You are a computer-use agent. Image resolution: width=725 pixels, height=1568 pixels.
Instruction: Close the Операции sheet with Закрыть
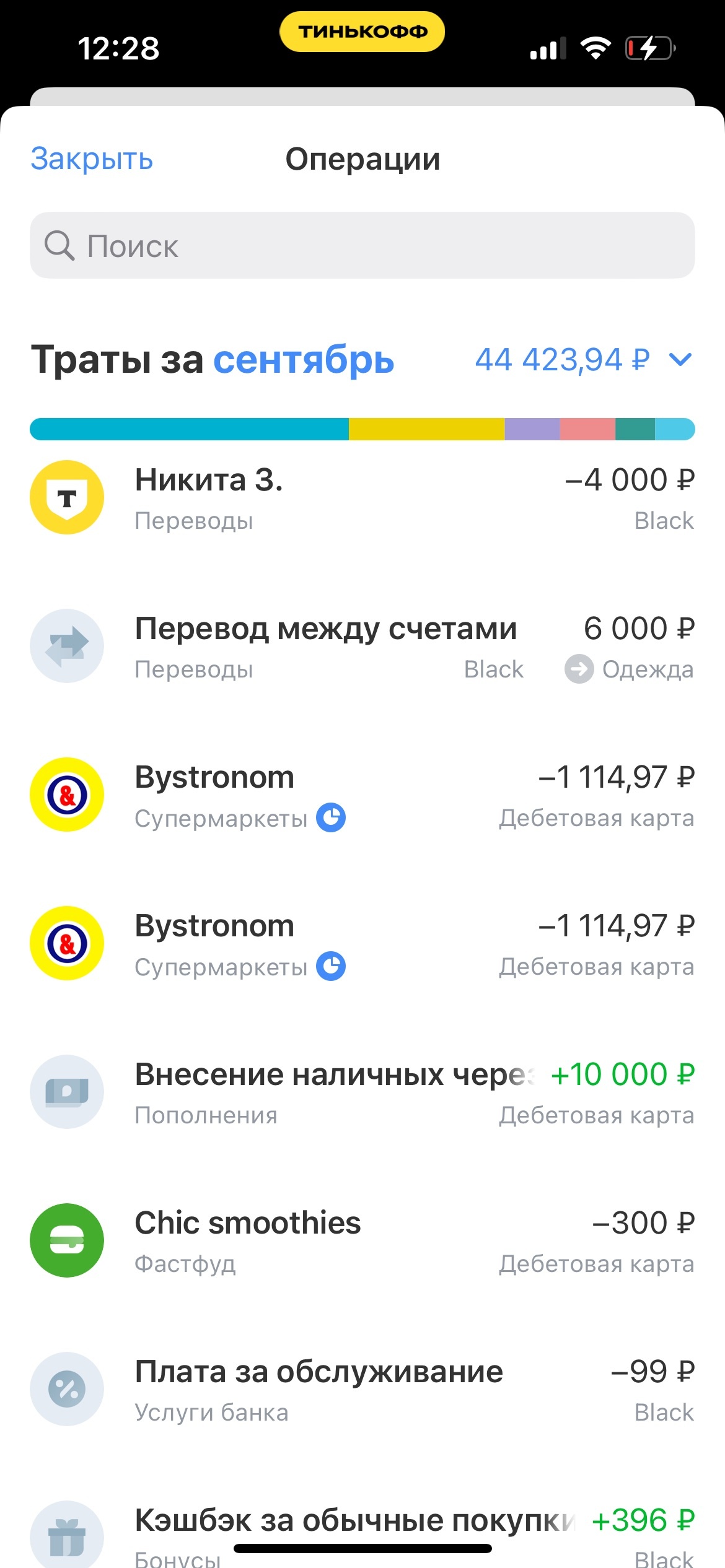click(92, 159)
